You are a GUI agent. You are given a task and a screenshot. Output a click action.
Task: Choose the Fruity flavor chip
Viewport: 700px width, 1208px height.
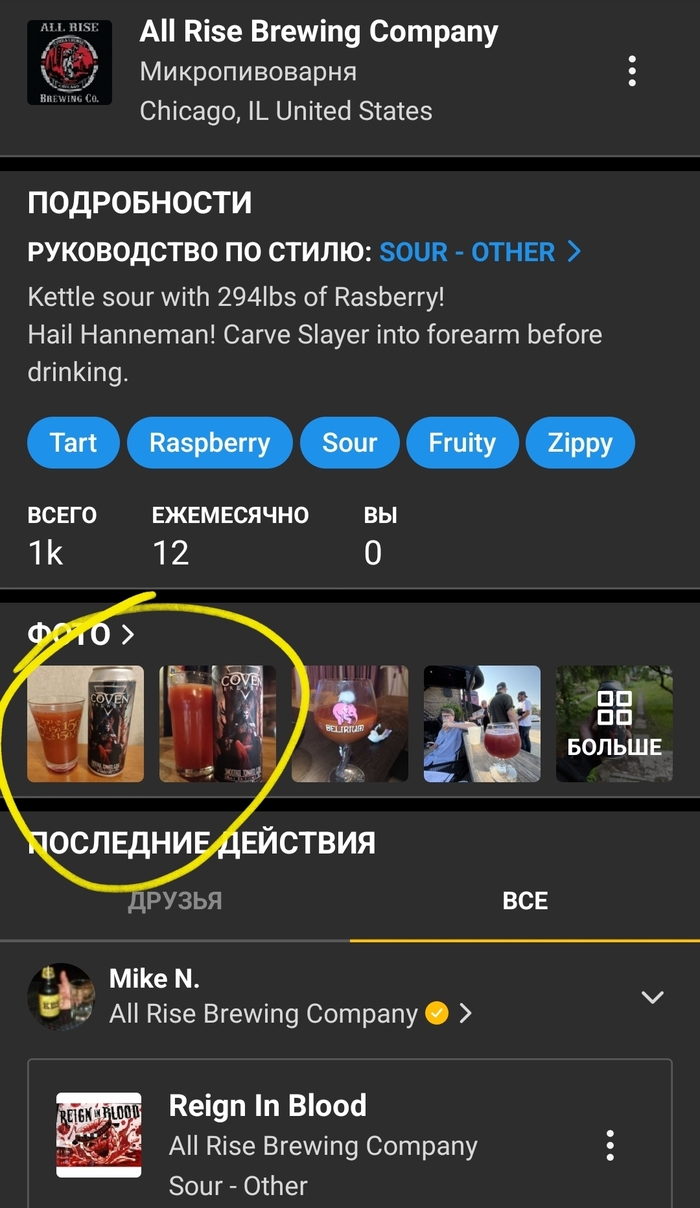click(x=462, y=443)
